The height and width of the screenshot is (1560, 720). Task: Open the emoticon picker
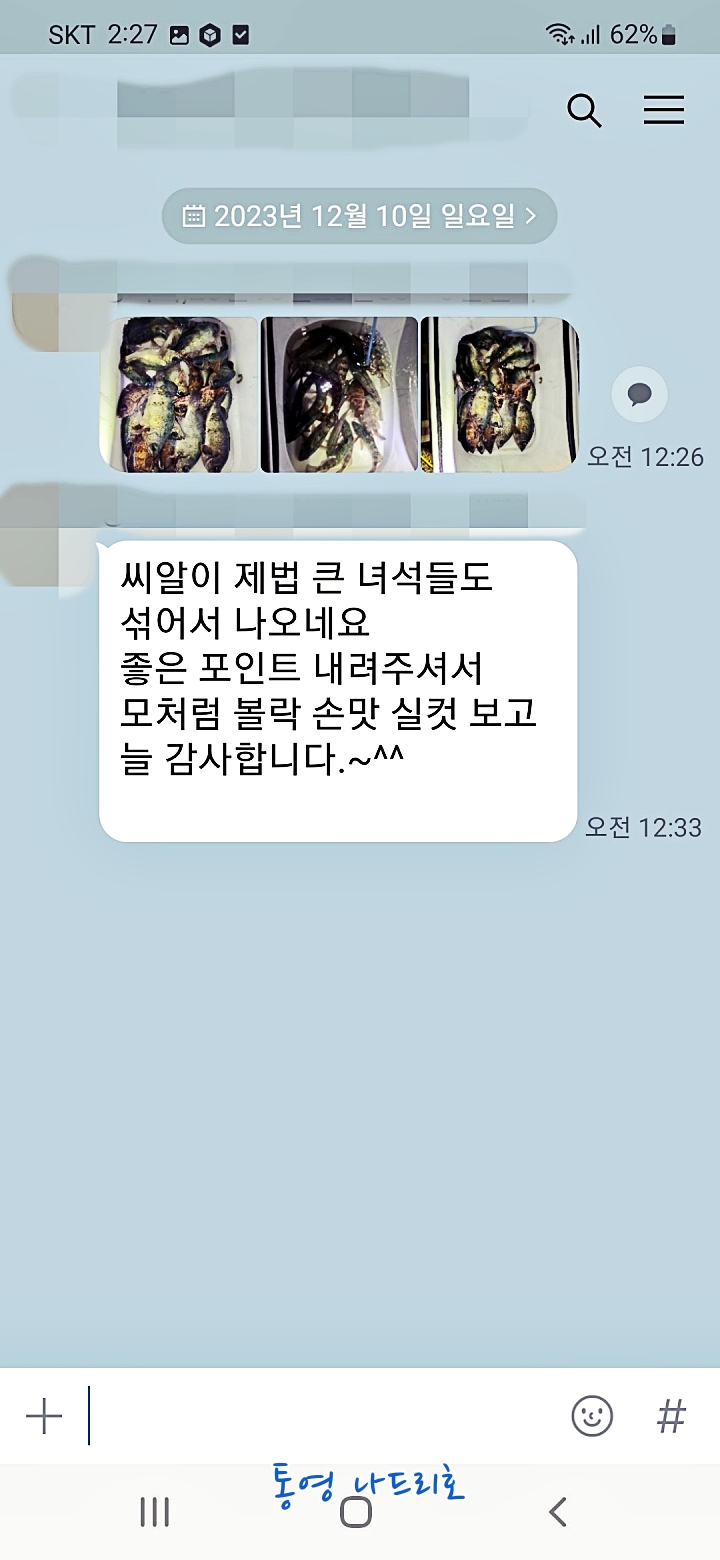click(592, 1416)
